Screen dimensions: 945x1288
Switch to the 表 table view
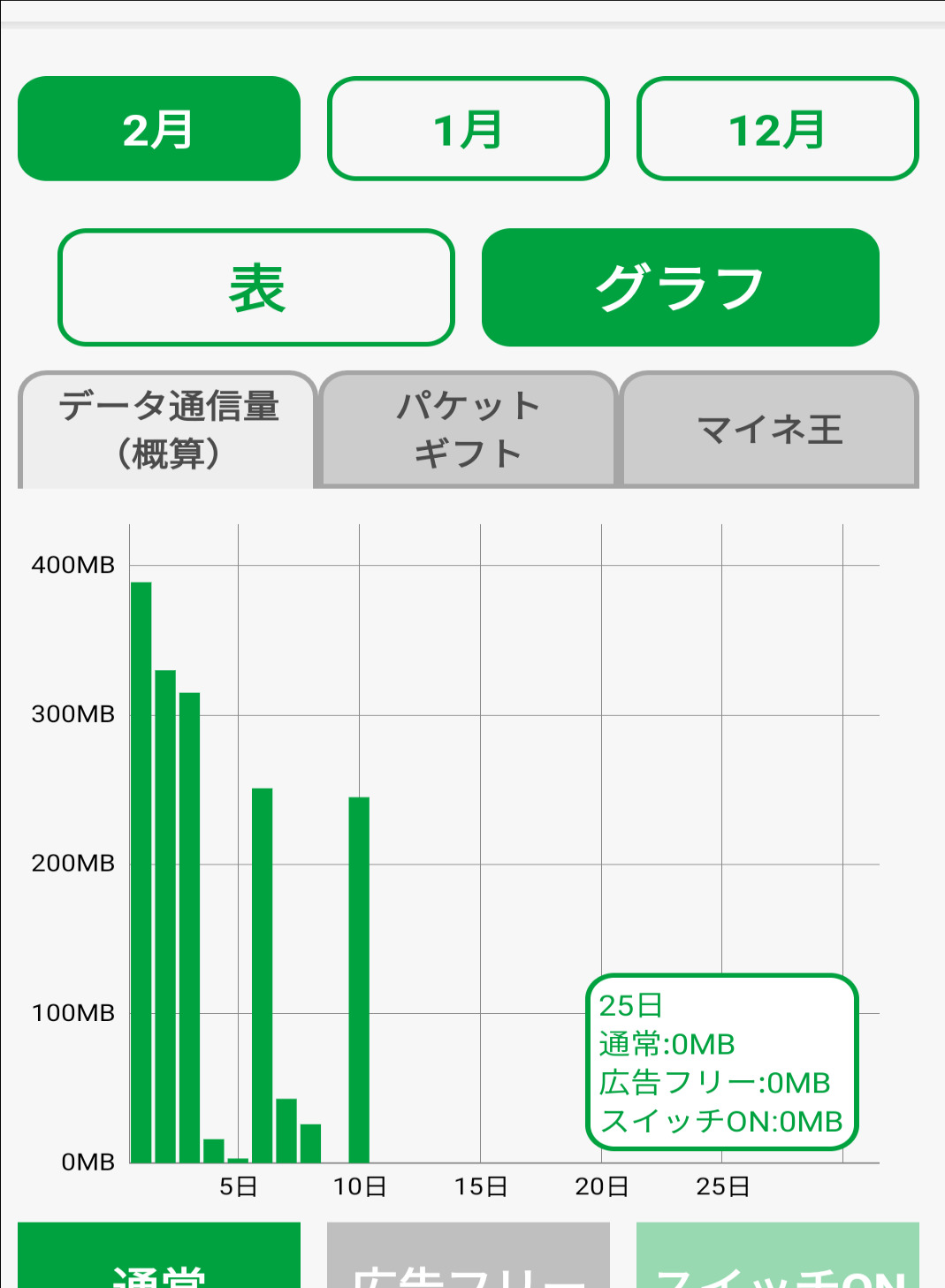pyautogui.click(x=256, y=287)
